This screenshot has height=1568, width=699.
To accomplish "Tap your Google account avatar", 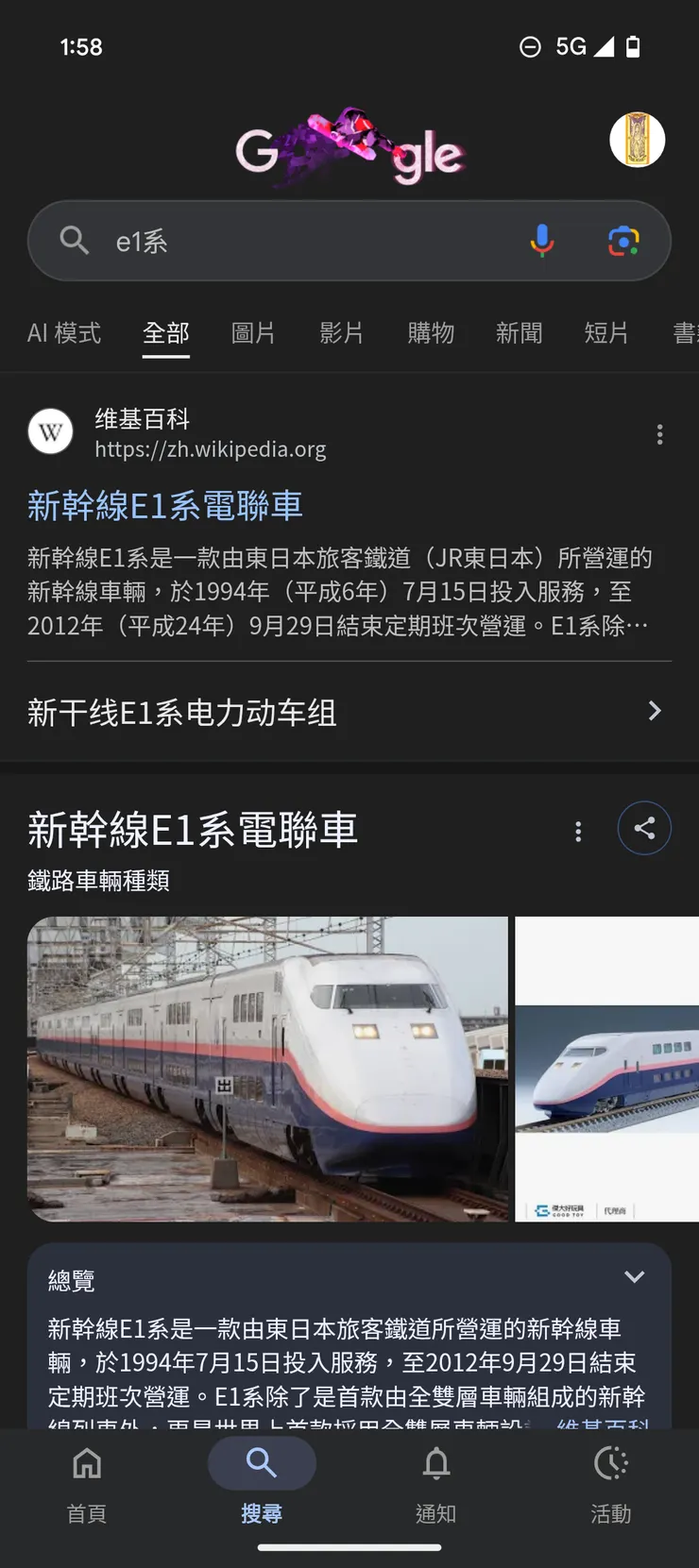I will pos(637,139).
